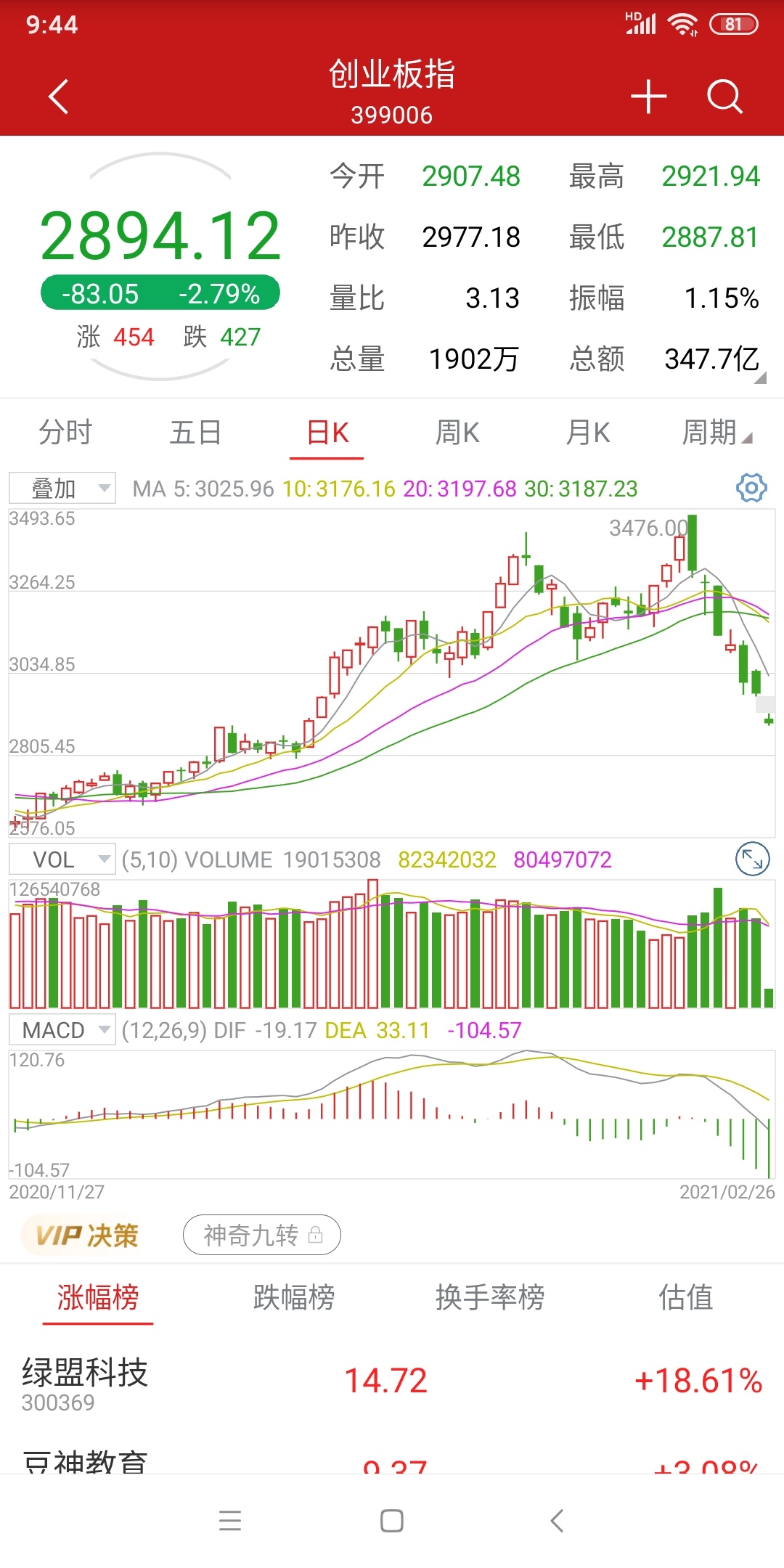Tap the 神奇九转 locked button
Viewport: 784px width, 1568px height.
point(262,1235)
